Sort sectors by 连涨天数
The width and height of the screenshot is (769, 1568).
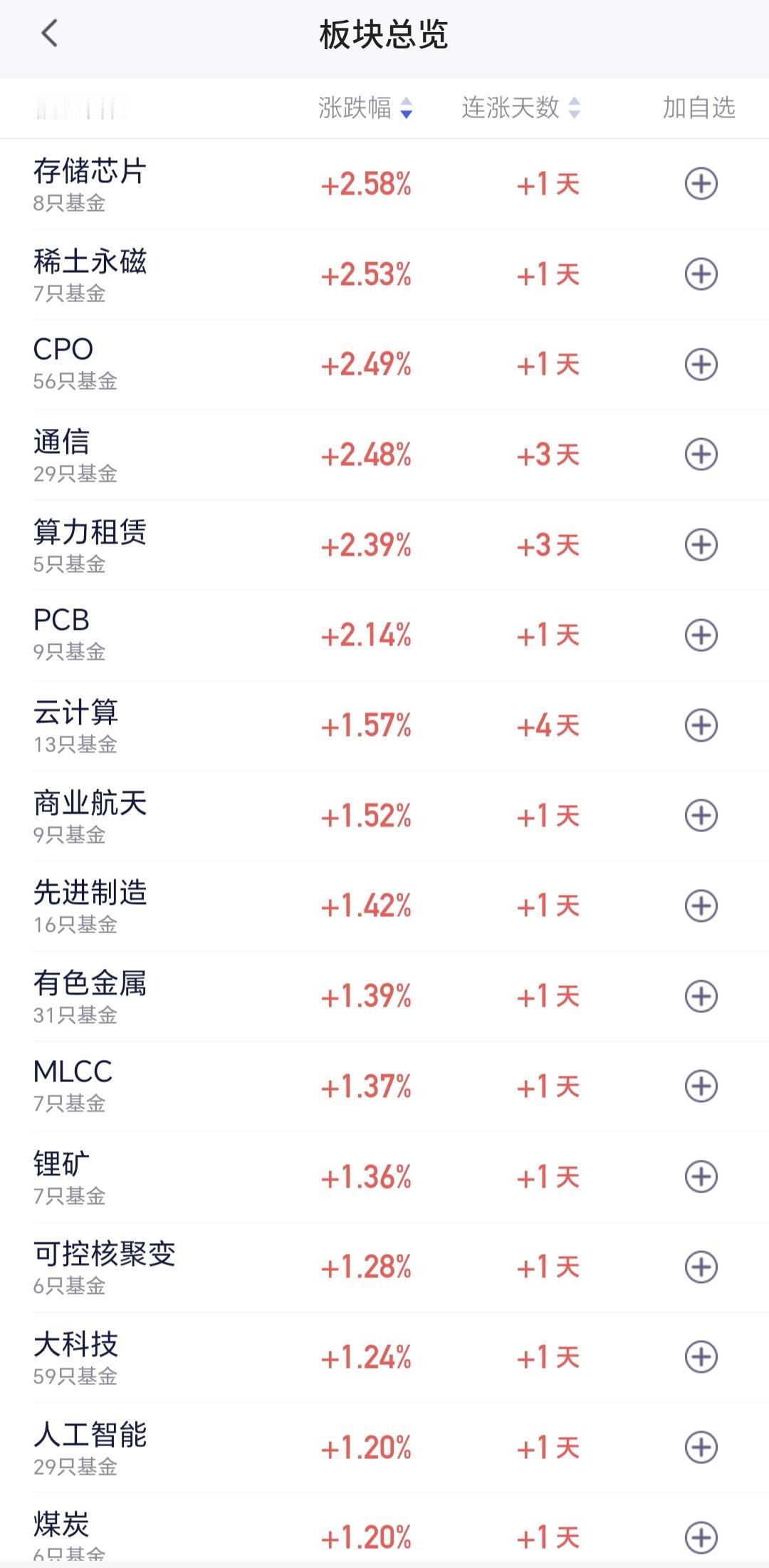click(521, 108)
